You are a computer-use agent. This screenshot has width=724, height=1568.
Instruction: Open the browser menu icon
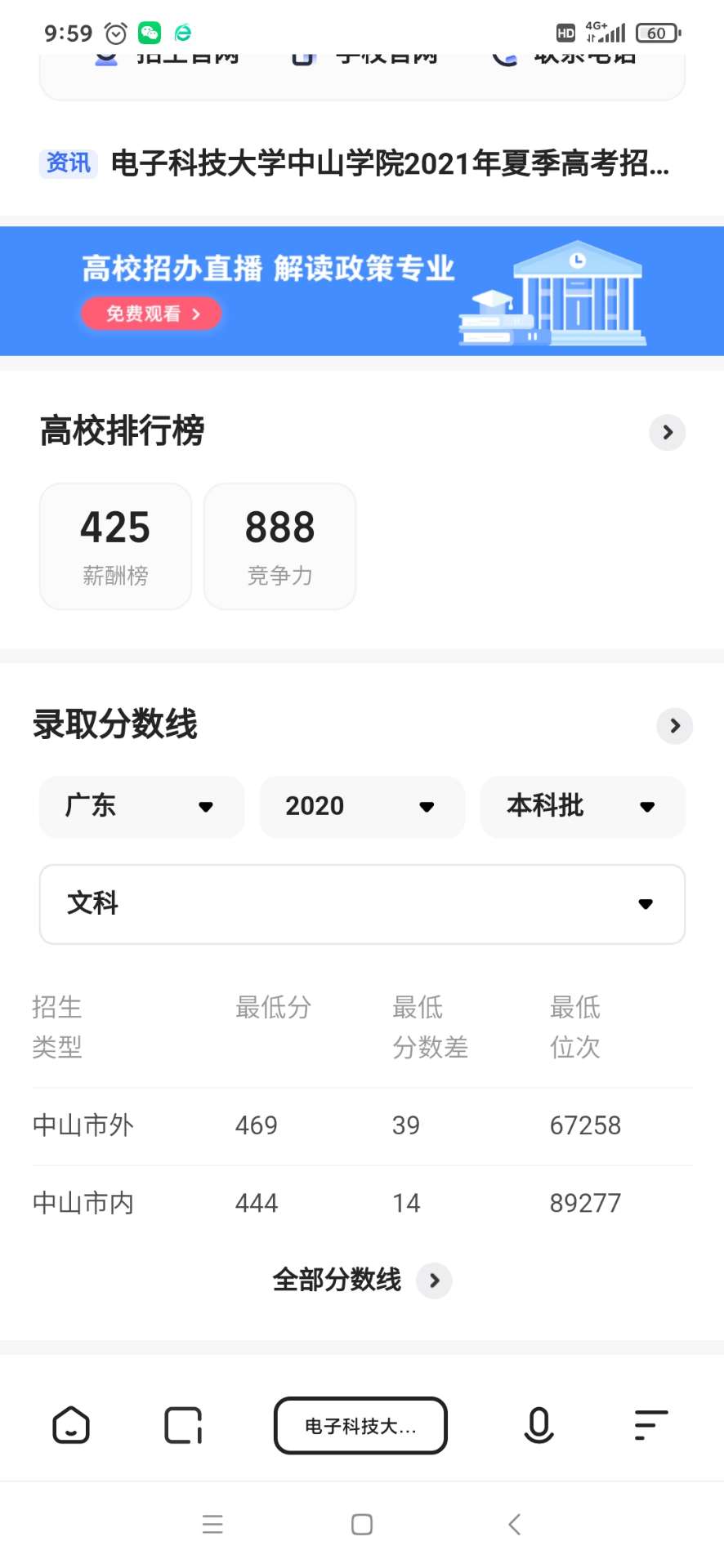[650, 1426]
